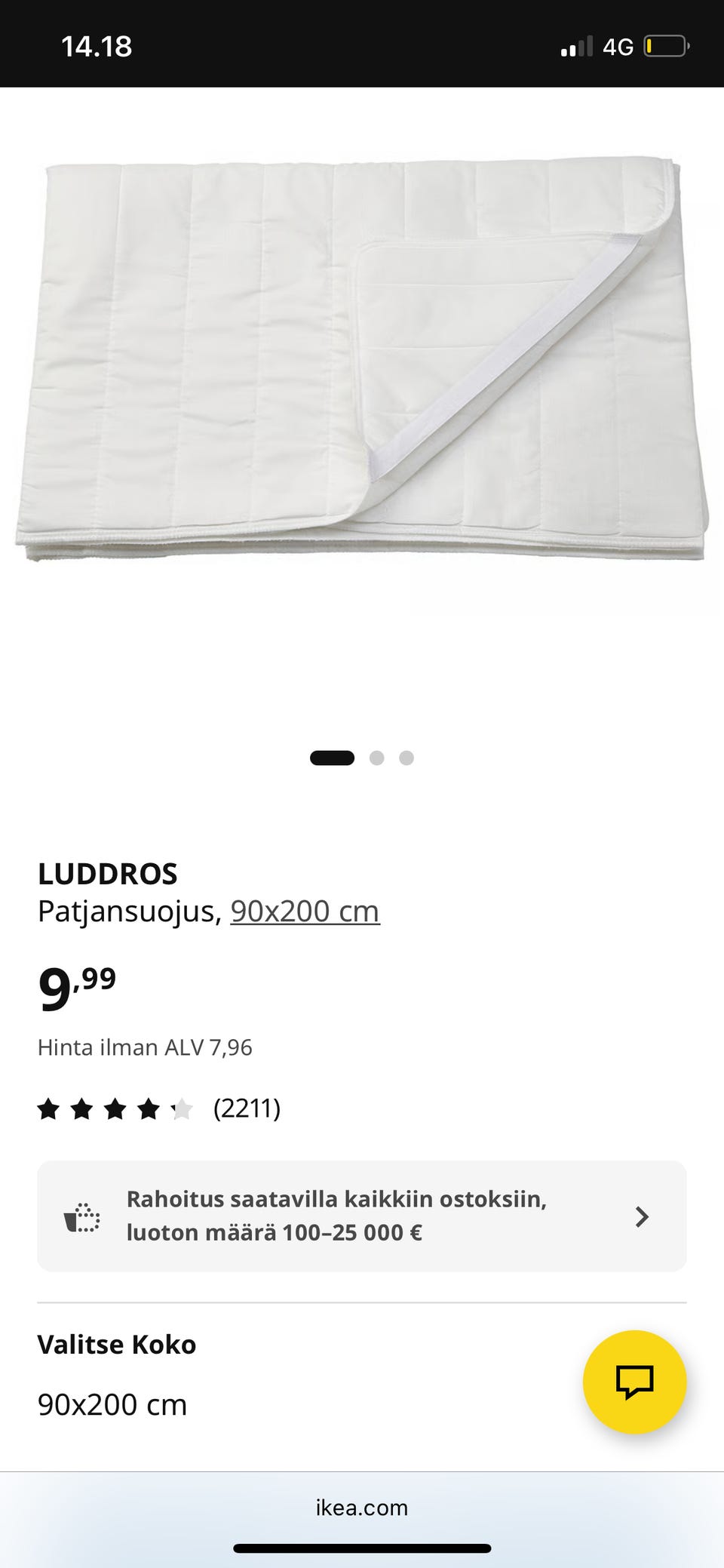The width and height of the screenshot is (724, 1568).
Task: Open the Rahoitus saatavilla financing banner
Action: [x=362, y=1216]
